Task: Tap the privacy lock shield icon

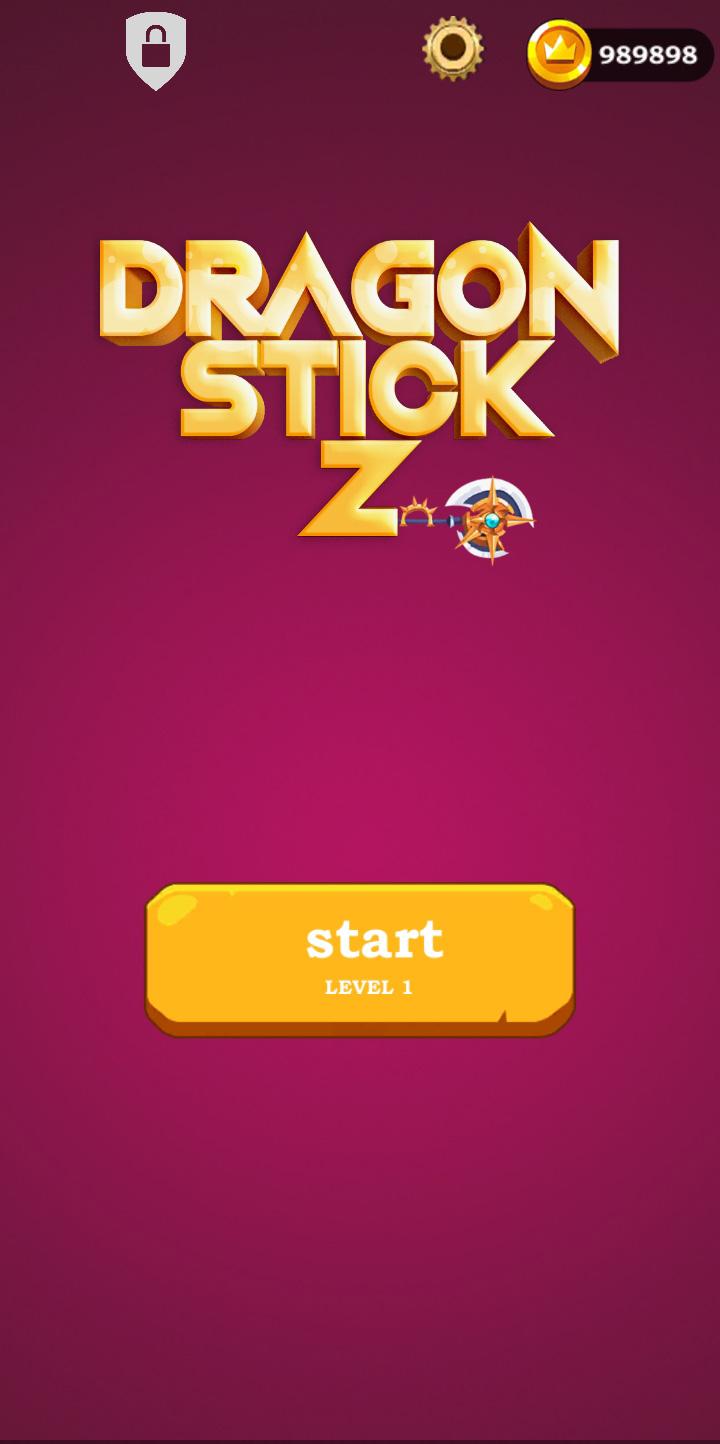Action: coord(156,50)
